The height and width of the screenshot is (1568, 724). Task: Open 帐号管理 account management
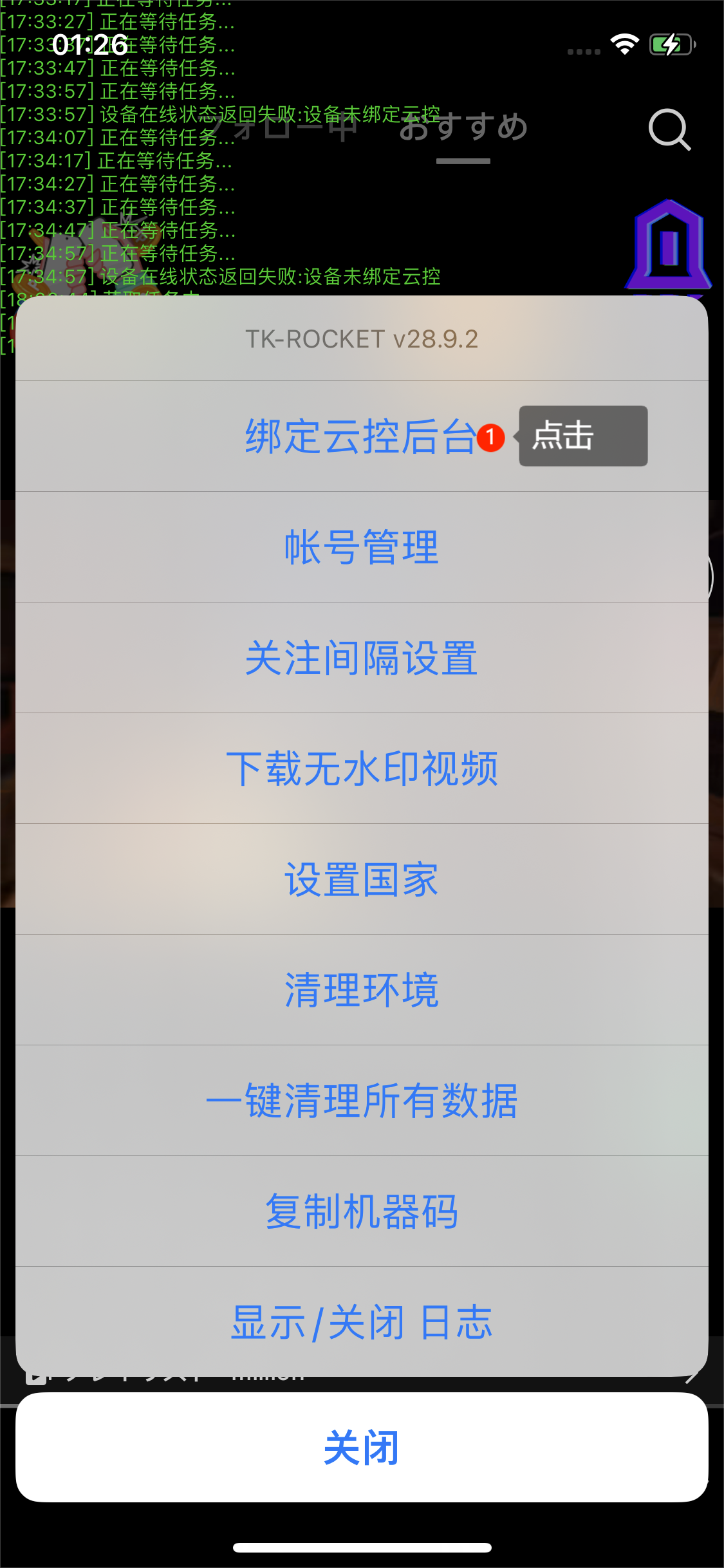[361, 548]
